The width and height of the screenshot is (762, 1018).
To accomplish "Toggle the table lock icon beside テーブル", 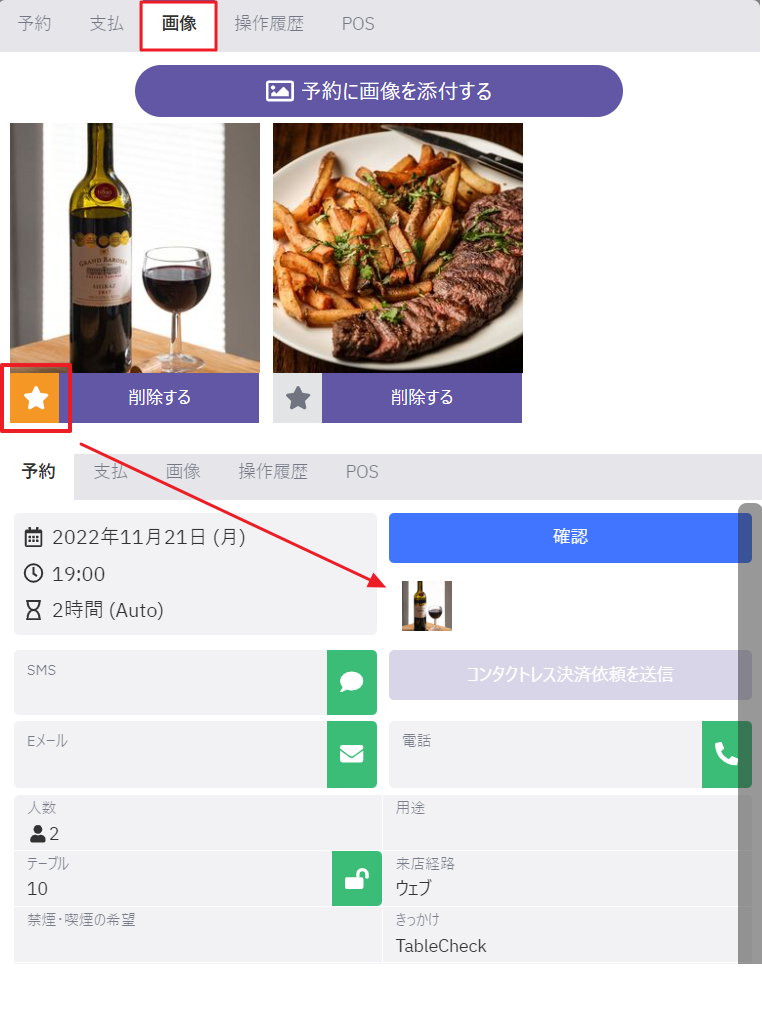I will pyautogui.click(x=356, y=878).
